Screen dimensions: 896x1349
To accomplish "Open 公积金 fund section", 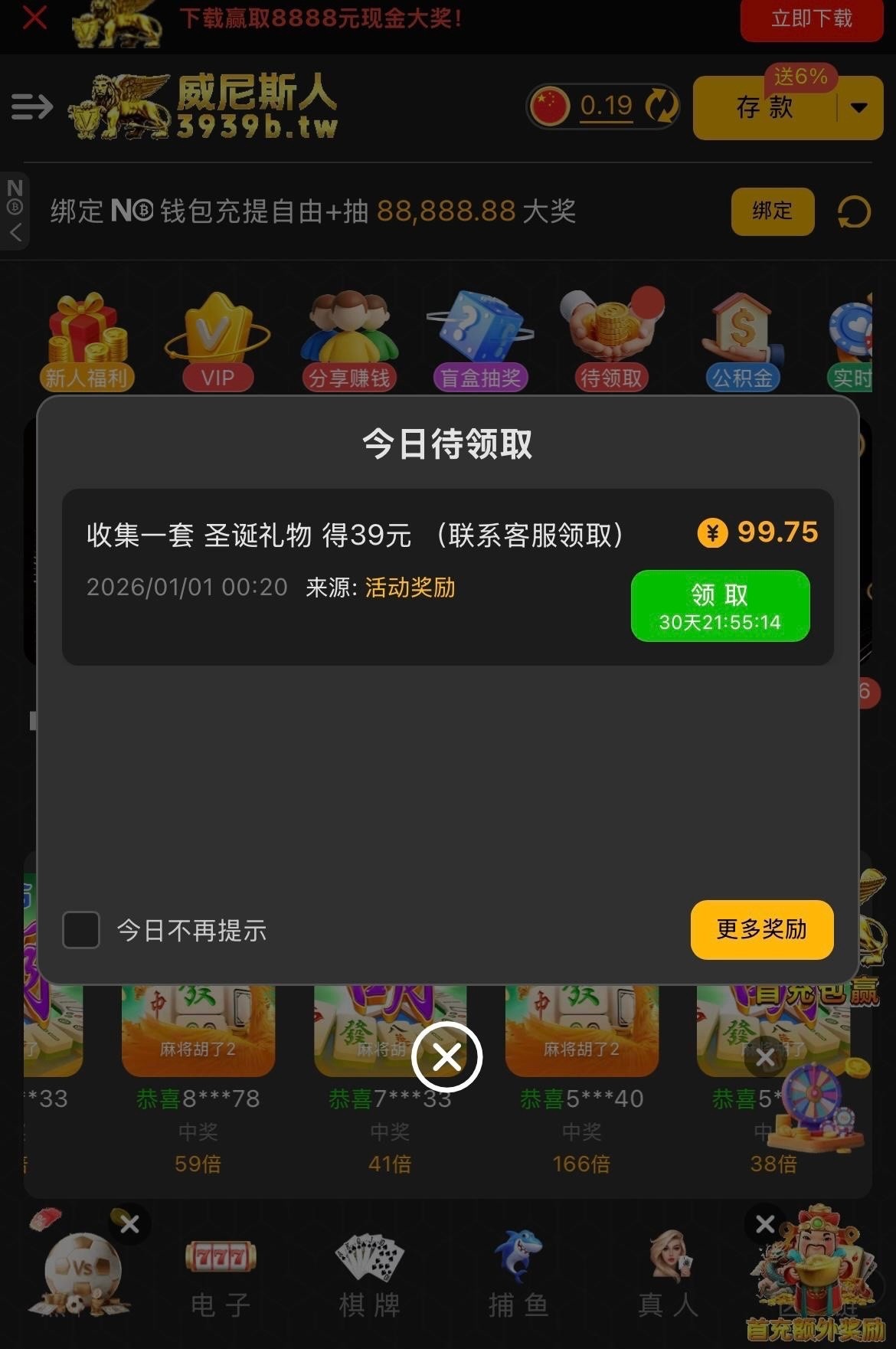I will tap(741, 342).
